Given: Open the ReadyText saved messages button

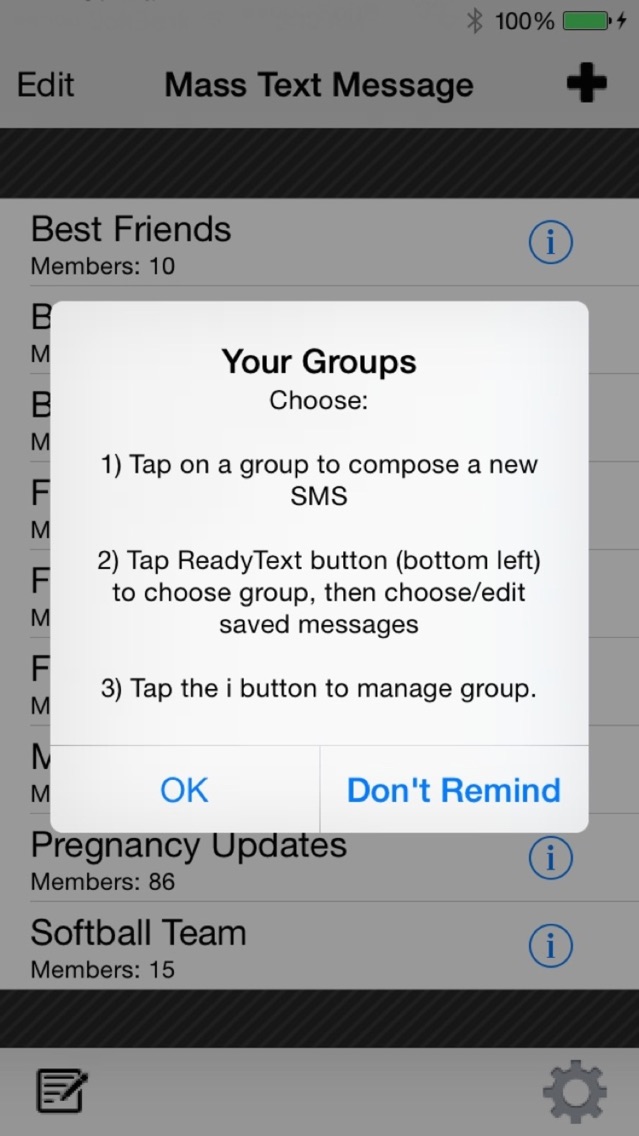Looking at the screenshot, I should [x=62, y=1090].
